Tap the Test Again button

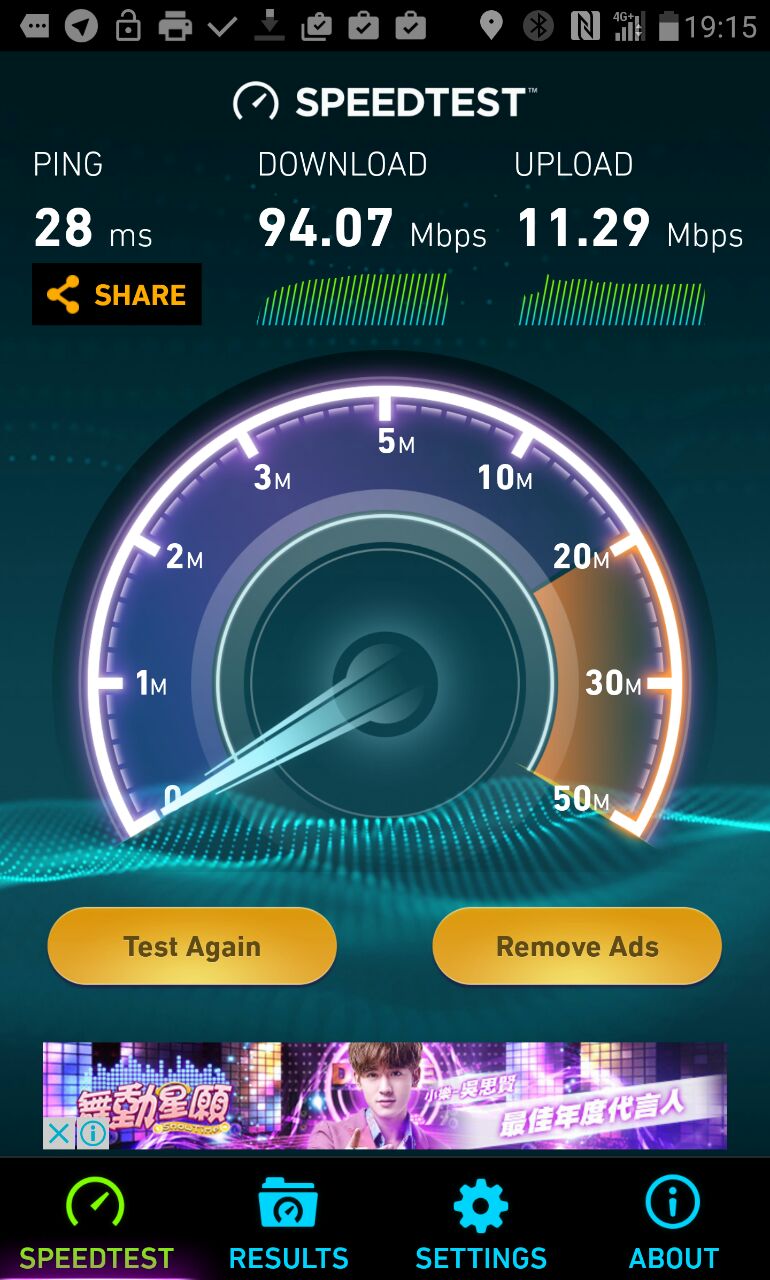[192, 947]
